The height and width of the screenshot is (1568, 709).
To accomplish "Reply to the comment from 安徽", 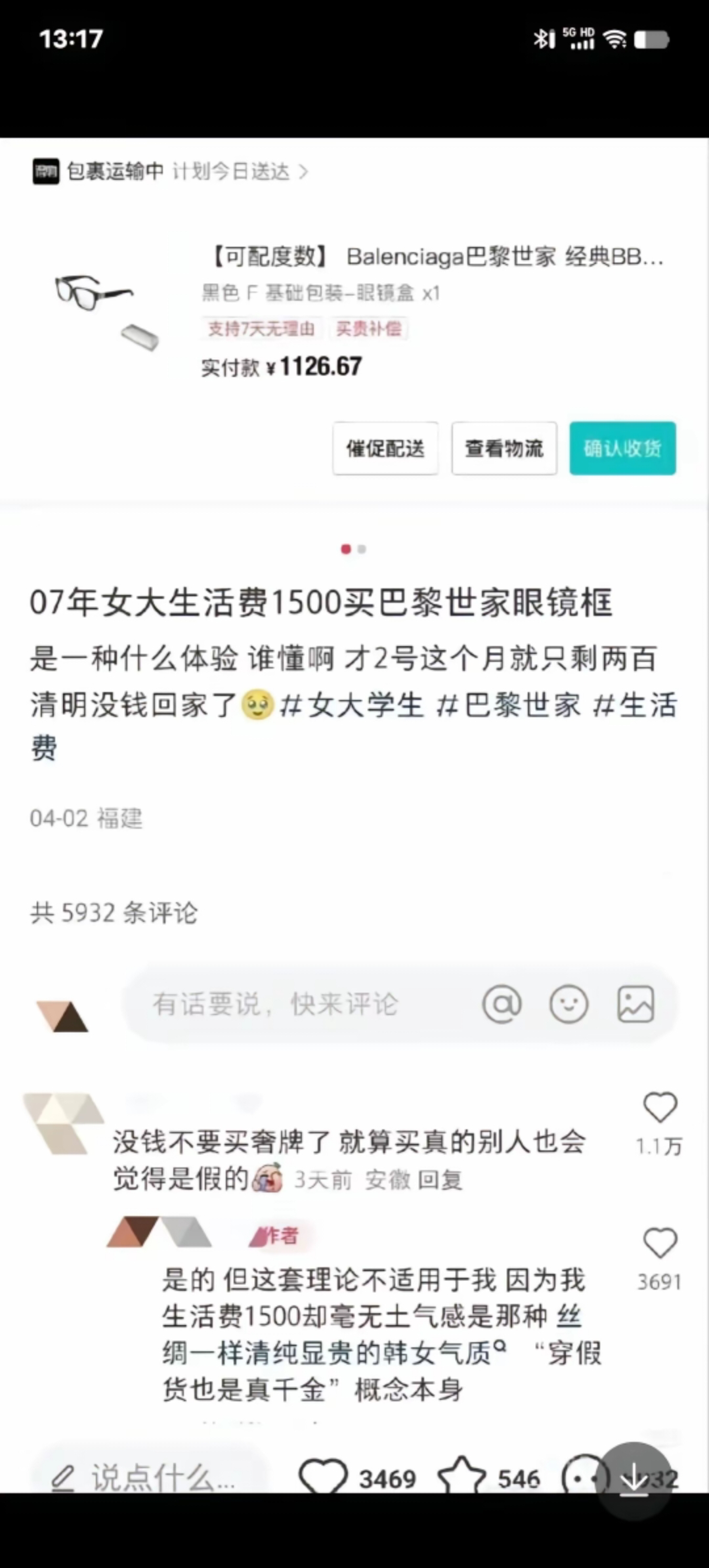I will (x=439, y=1180).
